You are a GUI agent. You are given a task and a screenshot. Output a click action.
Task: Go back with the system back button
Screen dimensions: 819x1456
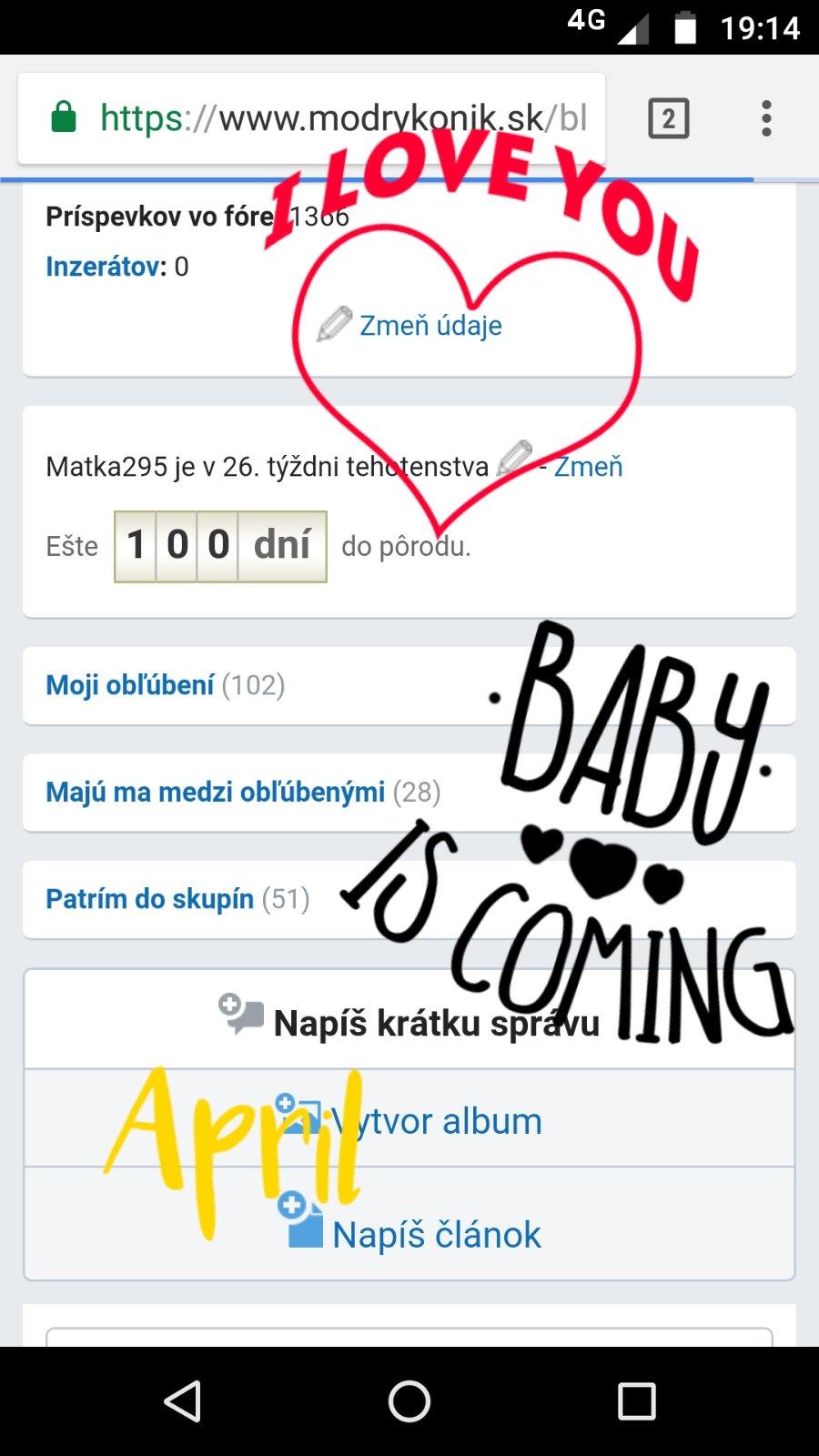tap(182, 1401)
